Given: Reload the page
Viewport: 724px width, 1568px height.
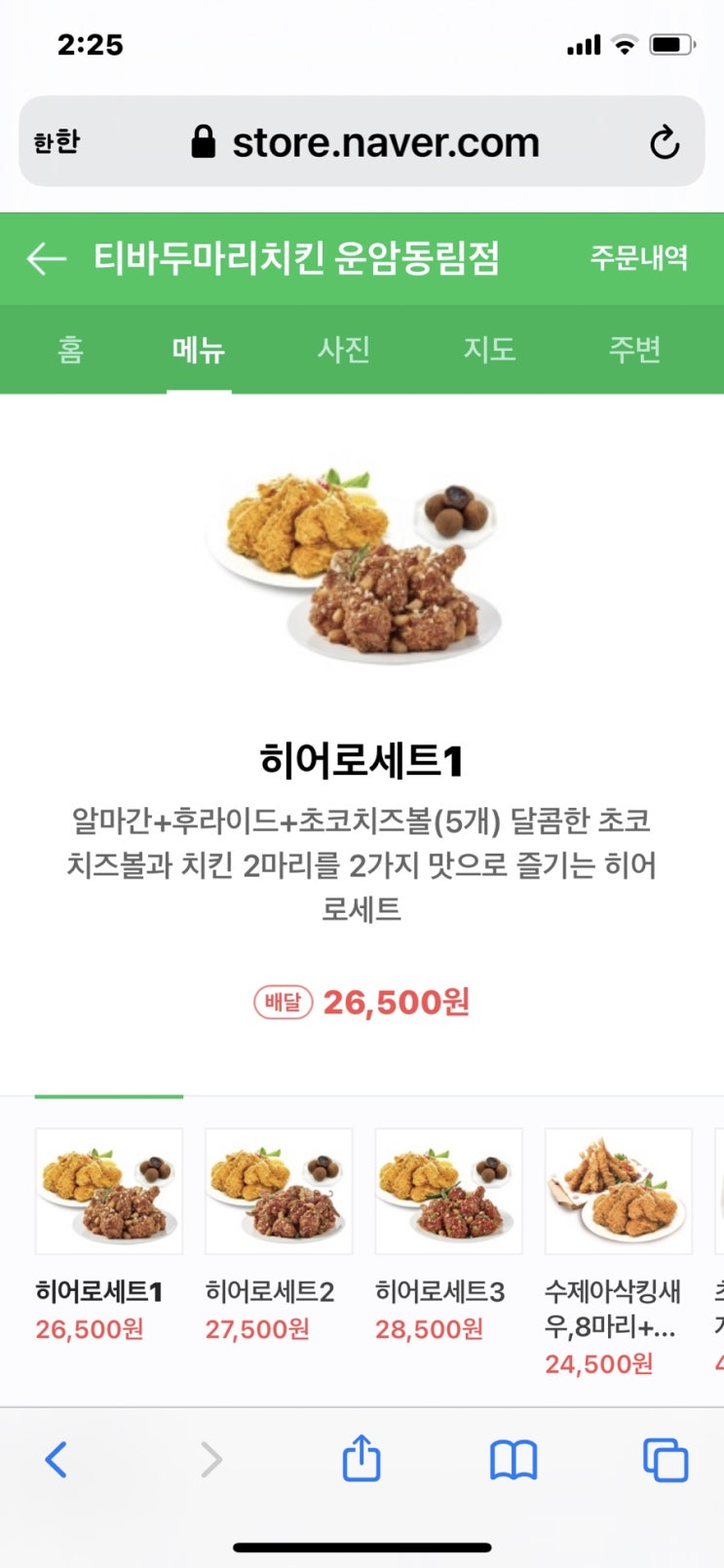Looking at the screenshot, I should (x=665, y=143).
